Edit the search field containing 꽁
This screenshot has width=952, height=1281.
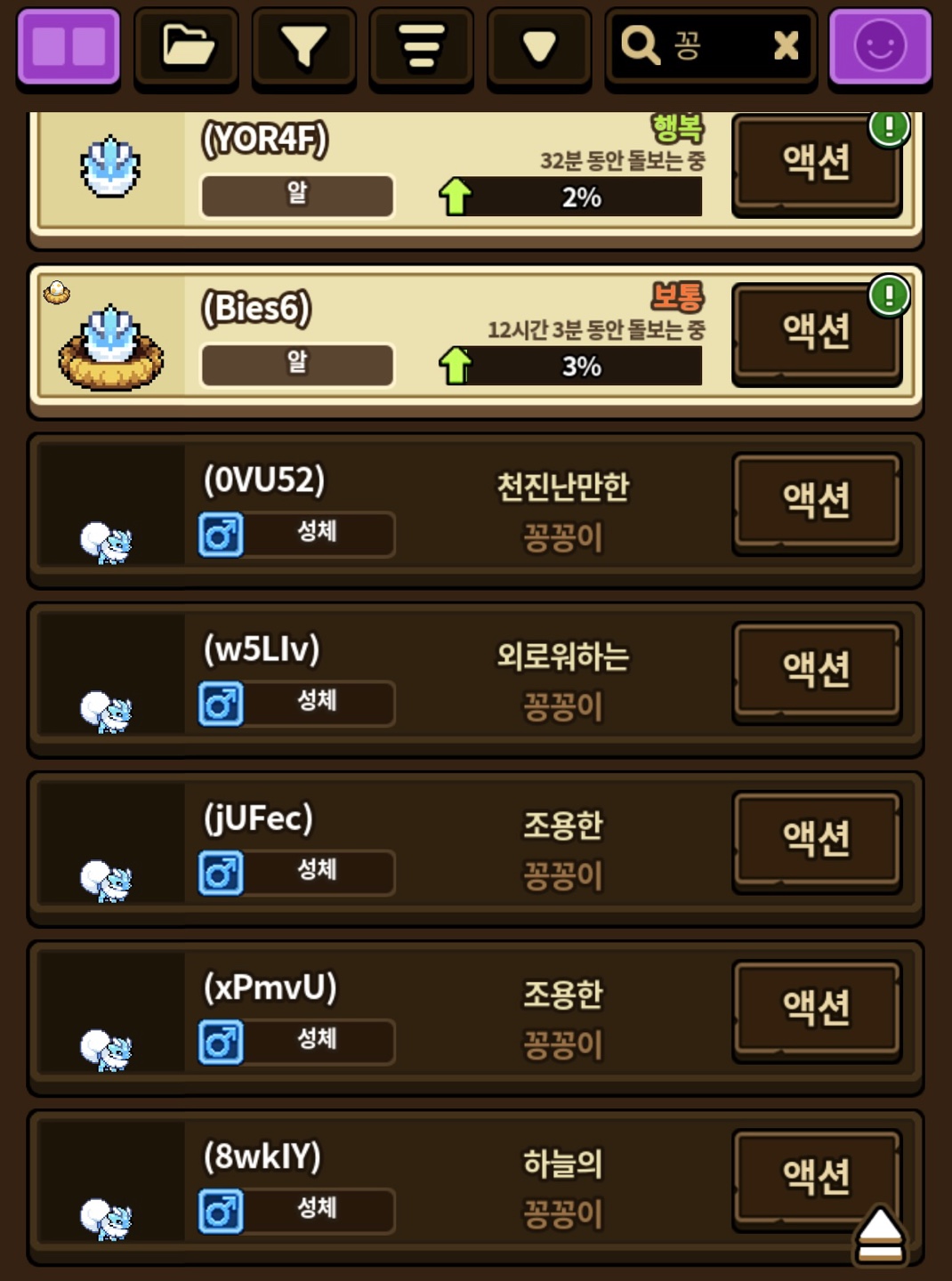tap(703, 46)
